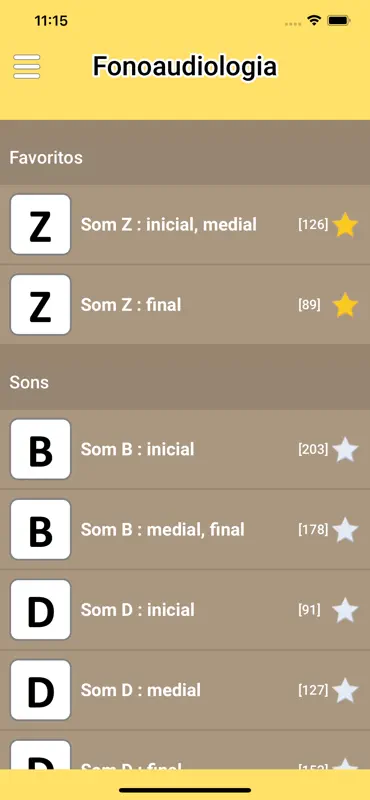Unfavorite Som Z : inicial, medial star

[x=345, y=224]
